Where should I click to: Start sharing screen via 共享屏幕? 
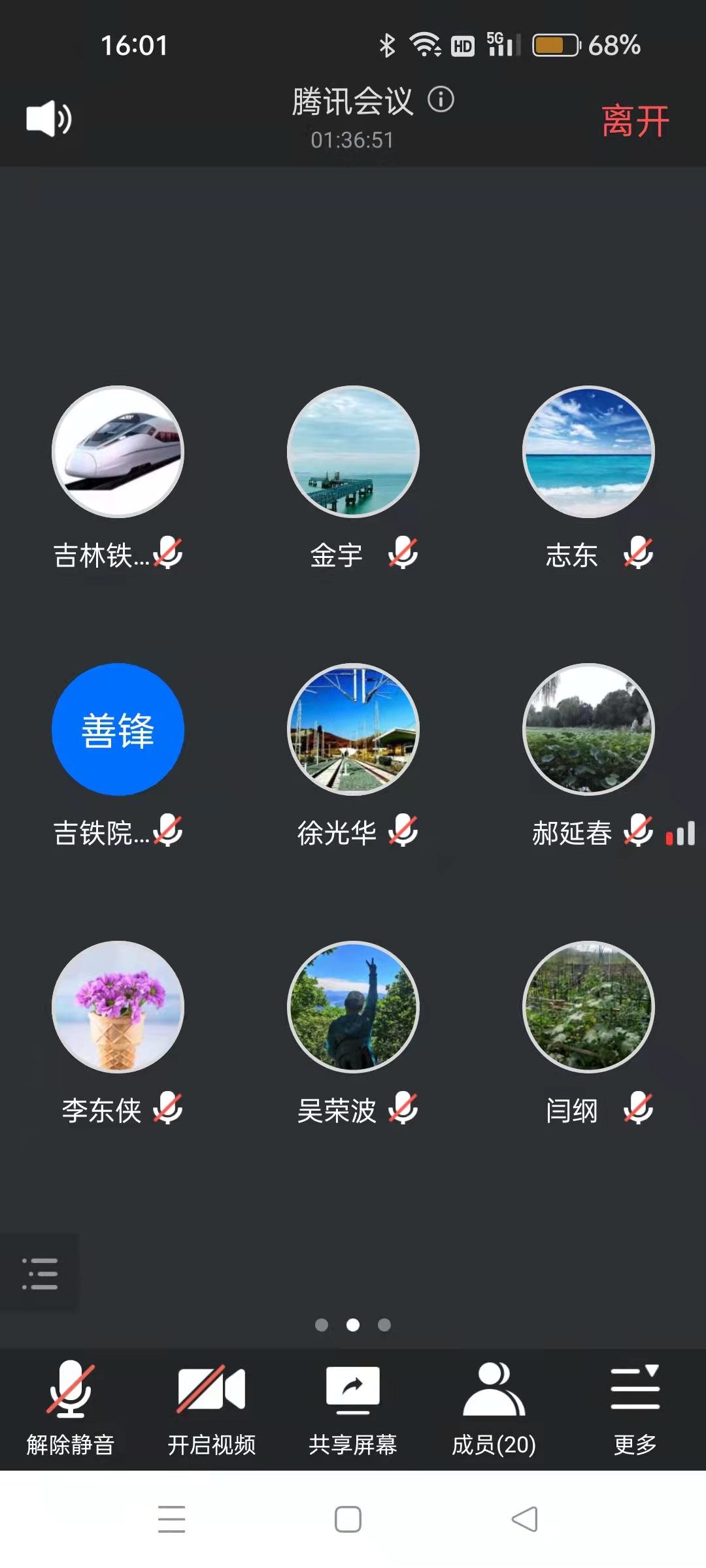[x=353, y=1406]
